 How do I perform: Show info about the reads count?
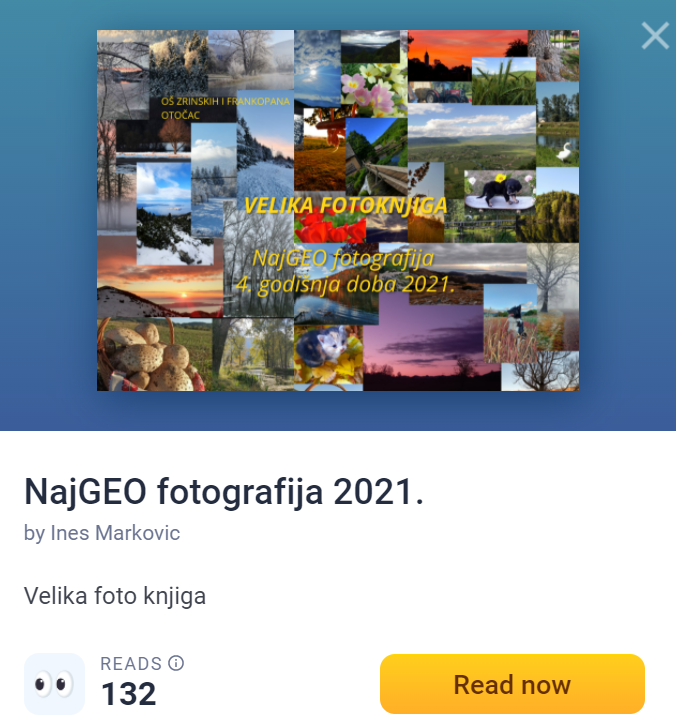(176, 663)
